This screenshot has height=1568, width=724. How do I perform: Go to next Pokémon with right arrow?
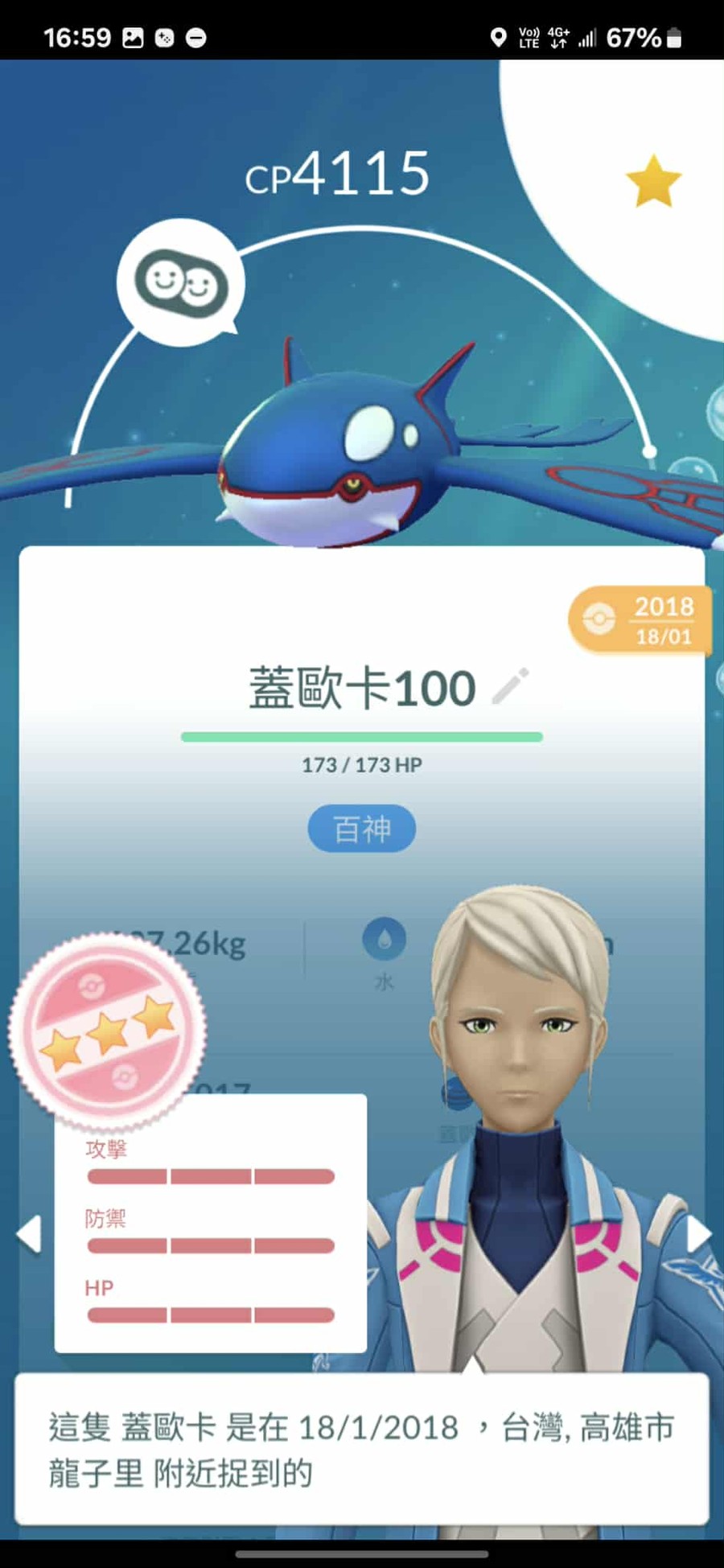pos(697,1233)
